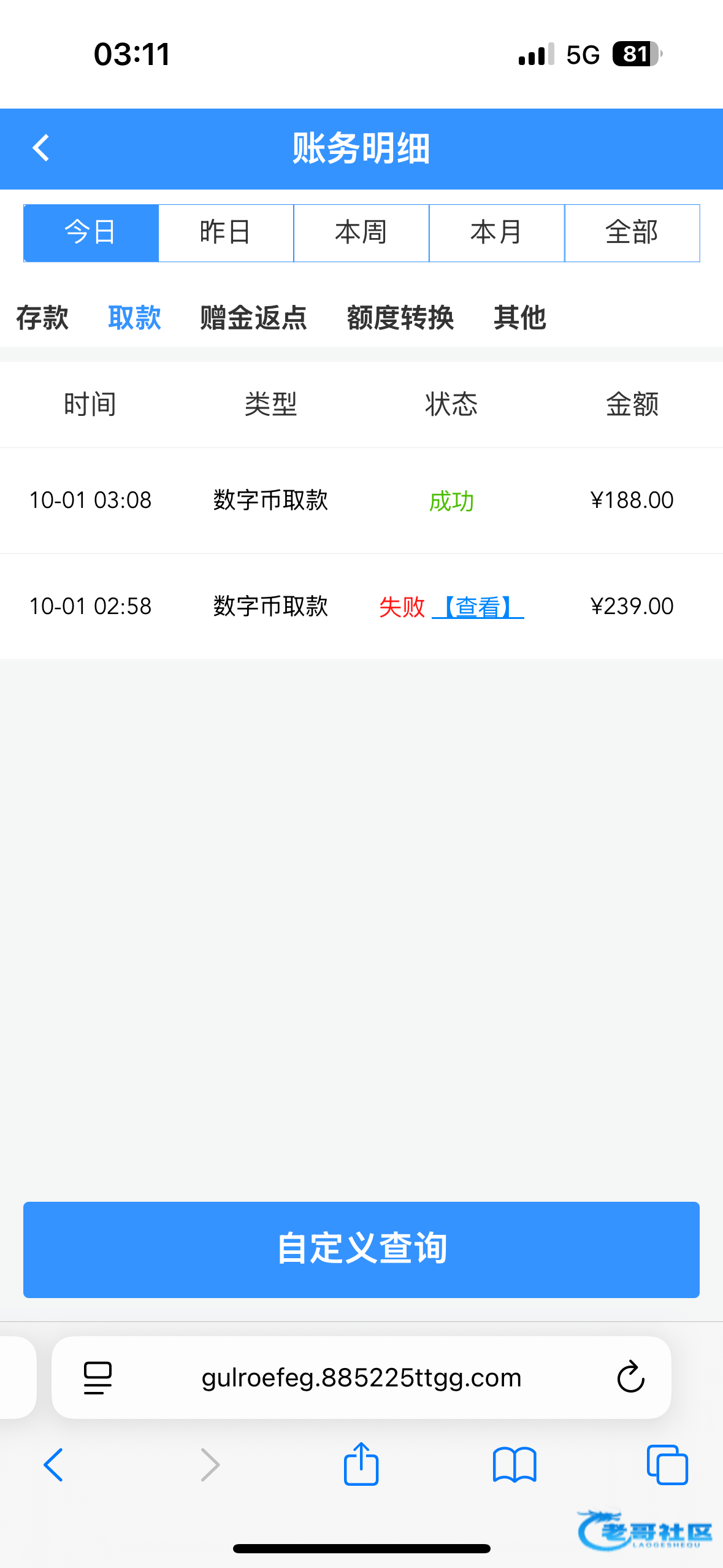Switch to 昨日 records

click(x=226, y=233)
